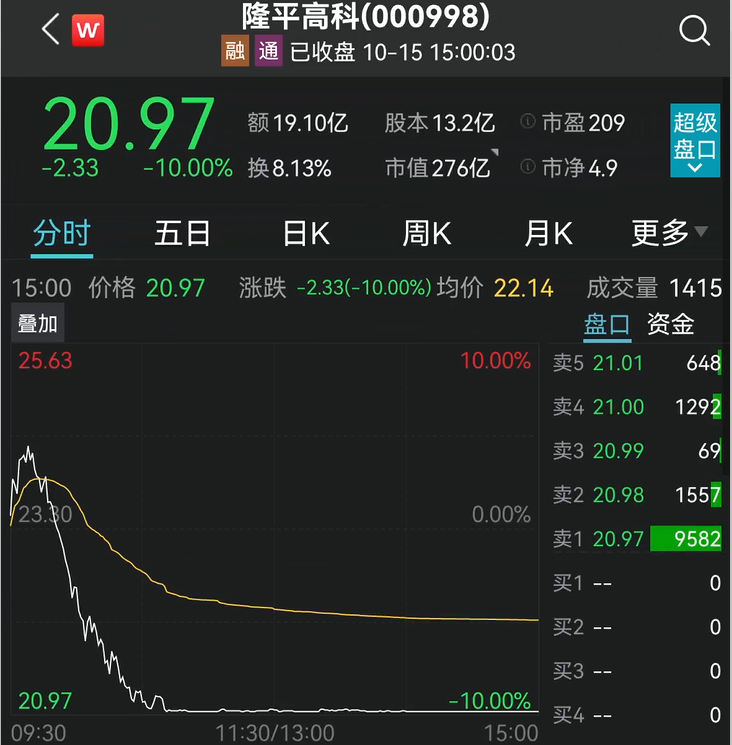The height and width of the screenshot is (745, 732).
Task: Switch to the 日K daily chart tab
Action: click(304, 232)
